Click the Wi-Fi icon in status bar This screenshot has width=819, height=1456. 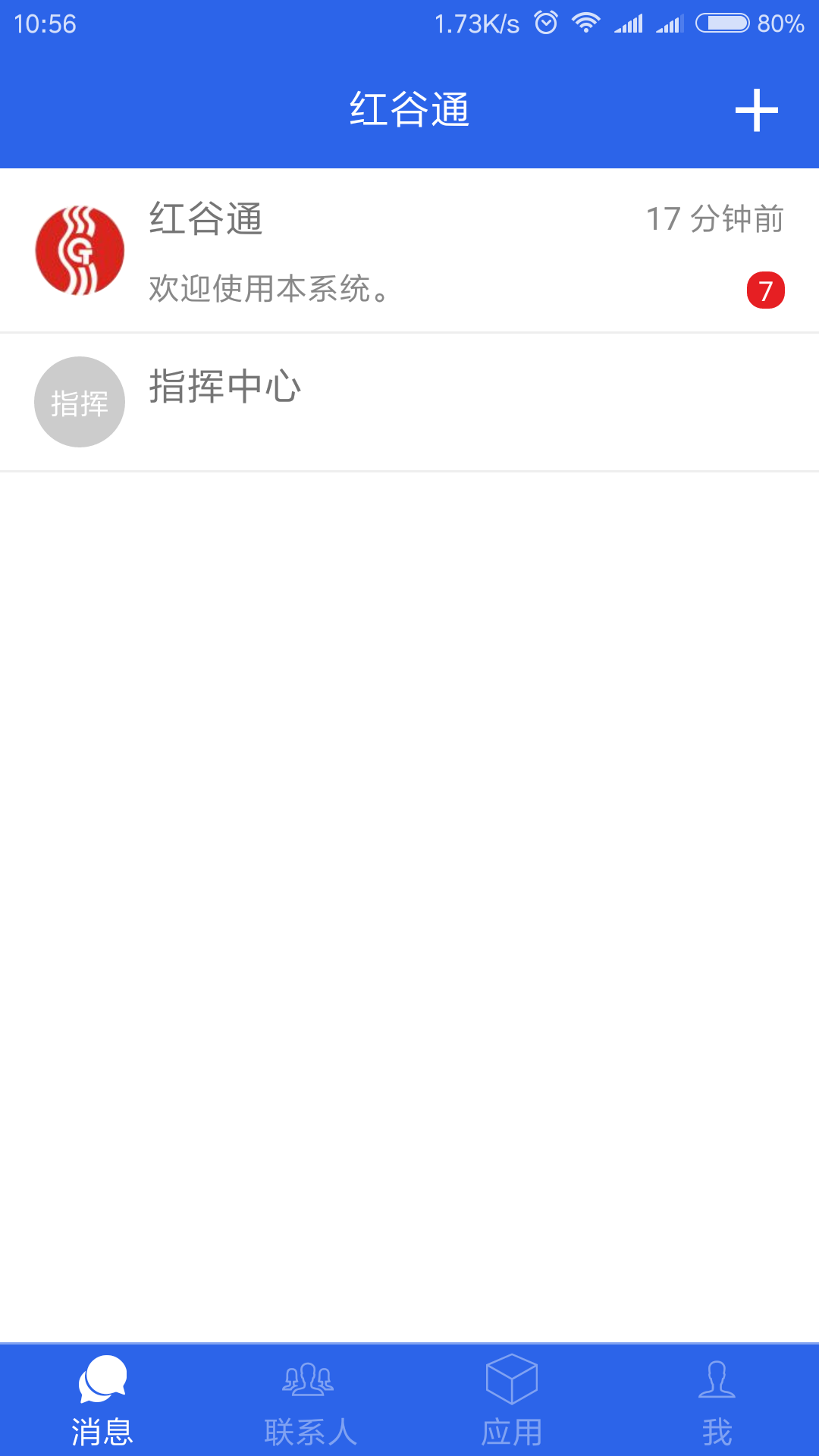pyautogui.click(x=585, y=23)
